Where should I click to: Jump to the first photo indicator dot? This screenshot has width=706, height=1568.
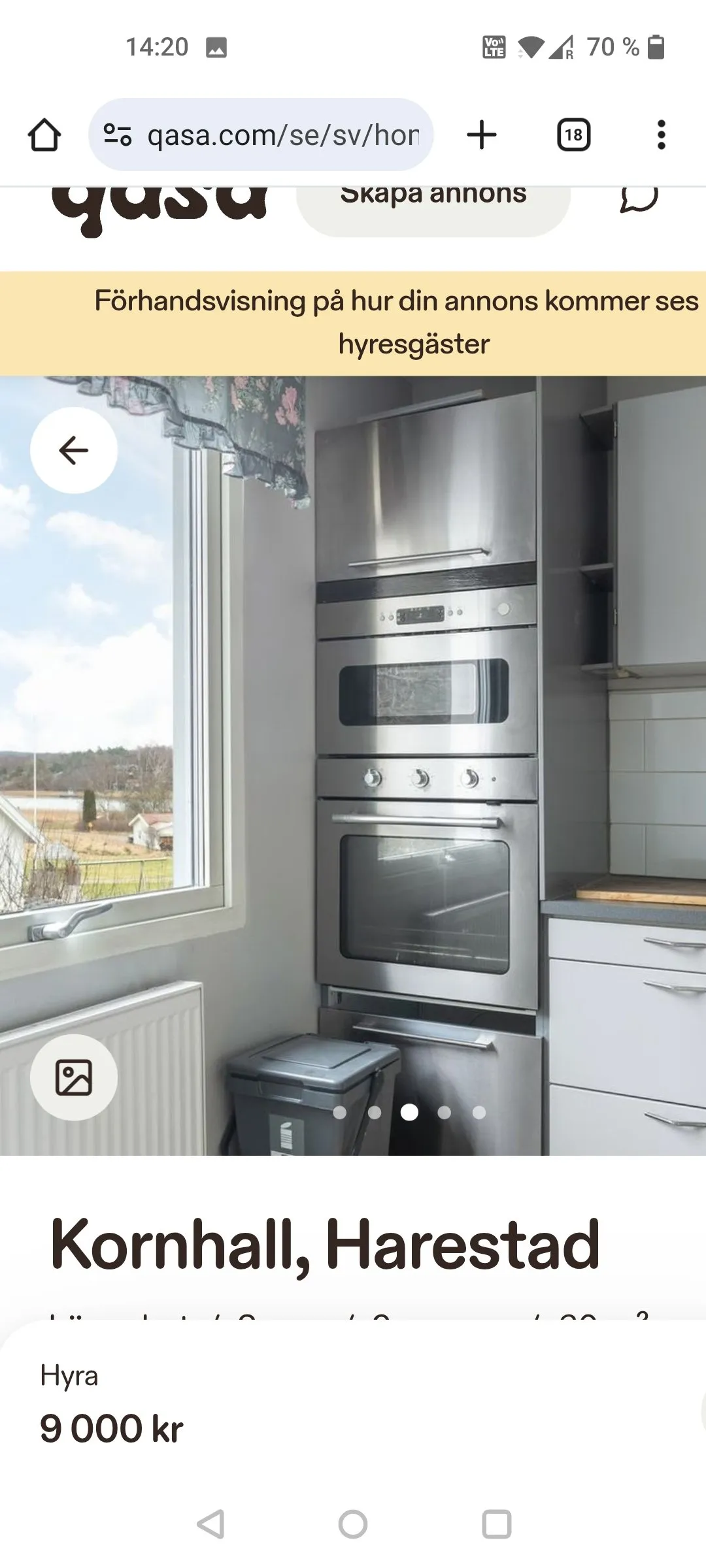click(340, 1113)
